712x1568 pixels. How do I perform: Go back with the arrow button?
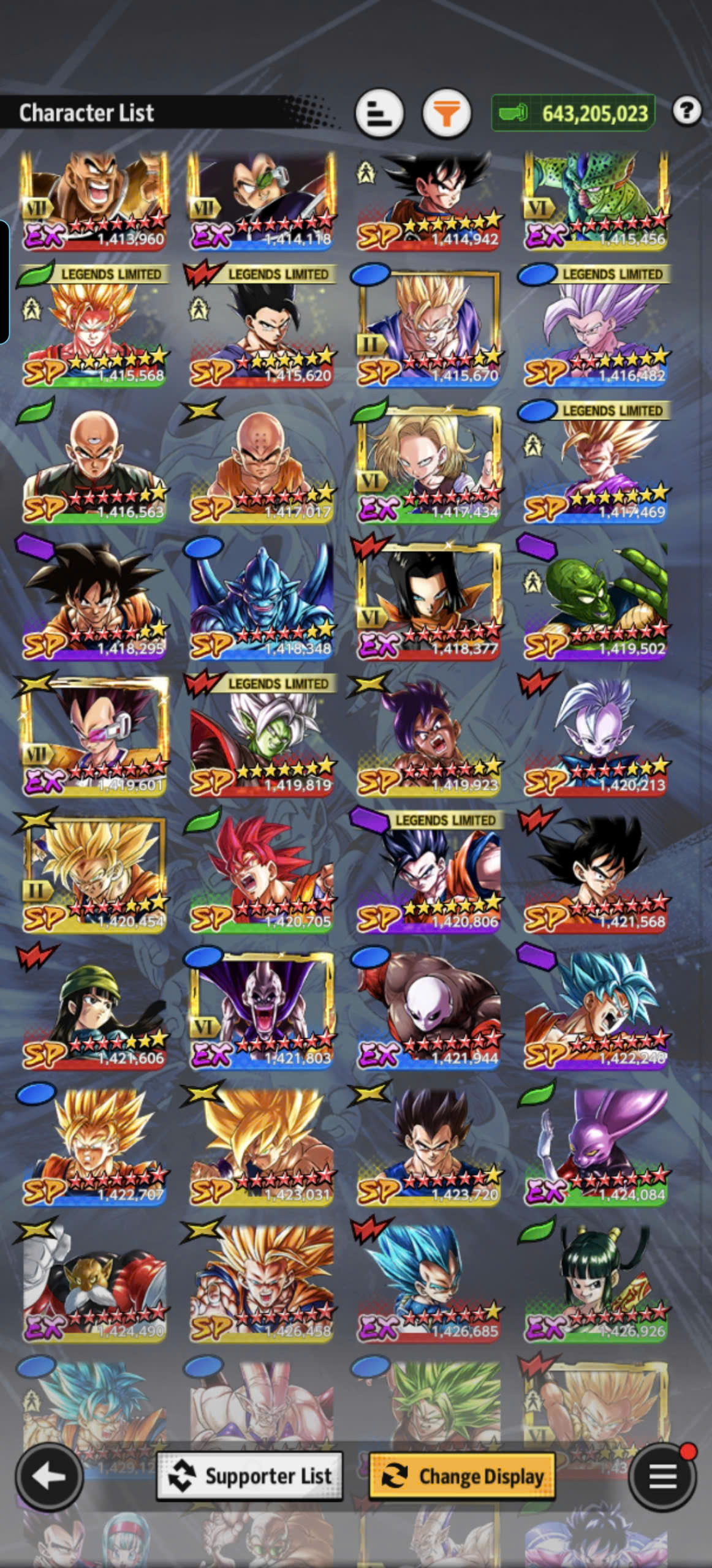pyautogui.click(x=49, y=1477)
